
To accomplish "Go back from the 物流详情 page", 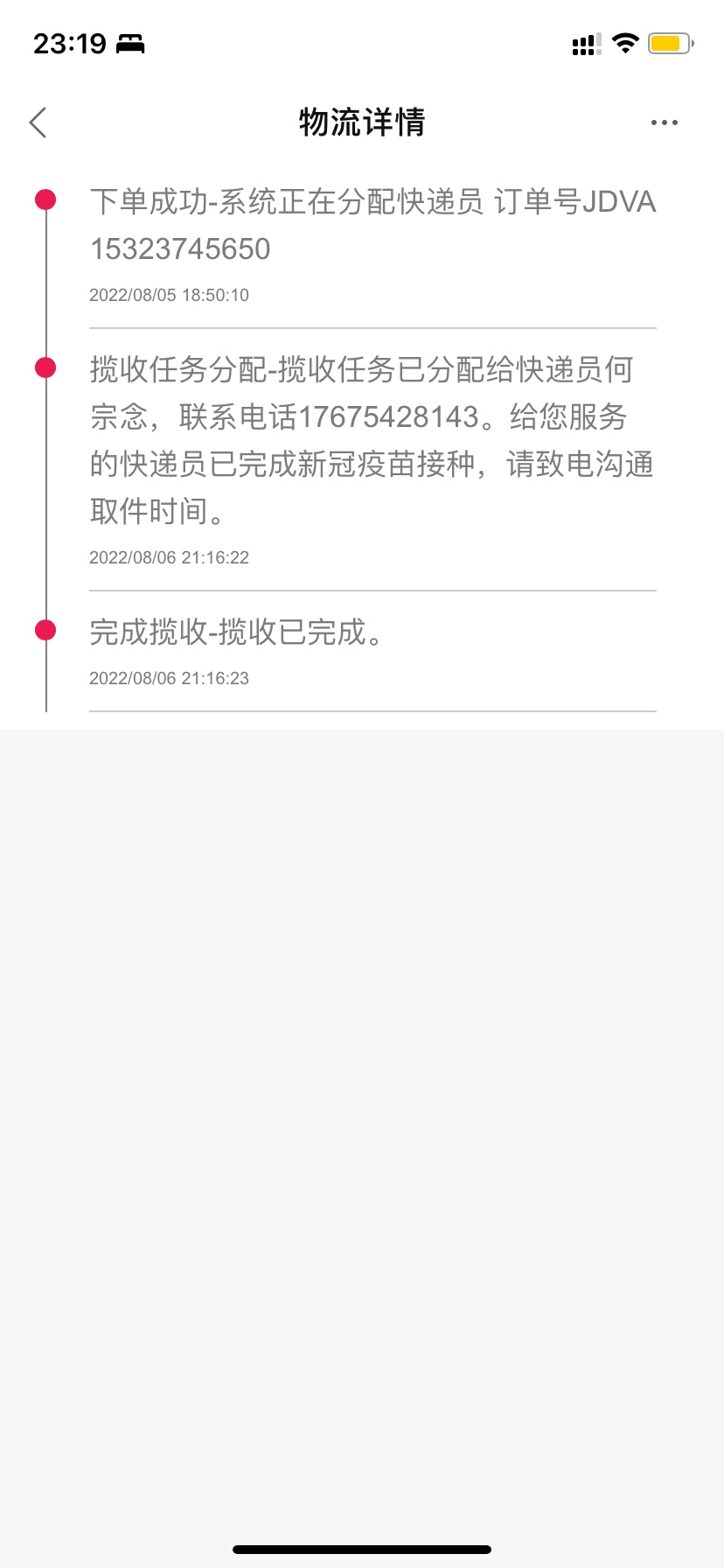I will 38,122.
